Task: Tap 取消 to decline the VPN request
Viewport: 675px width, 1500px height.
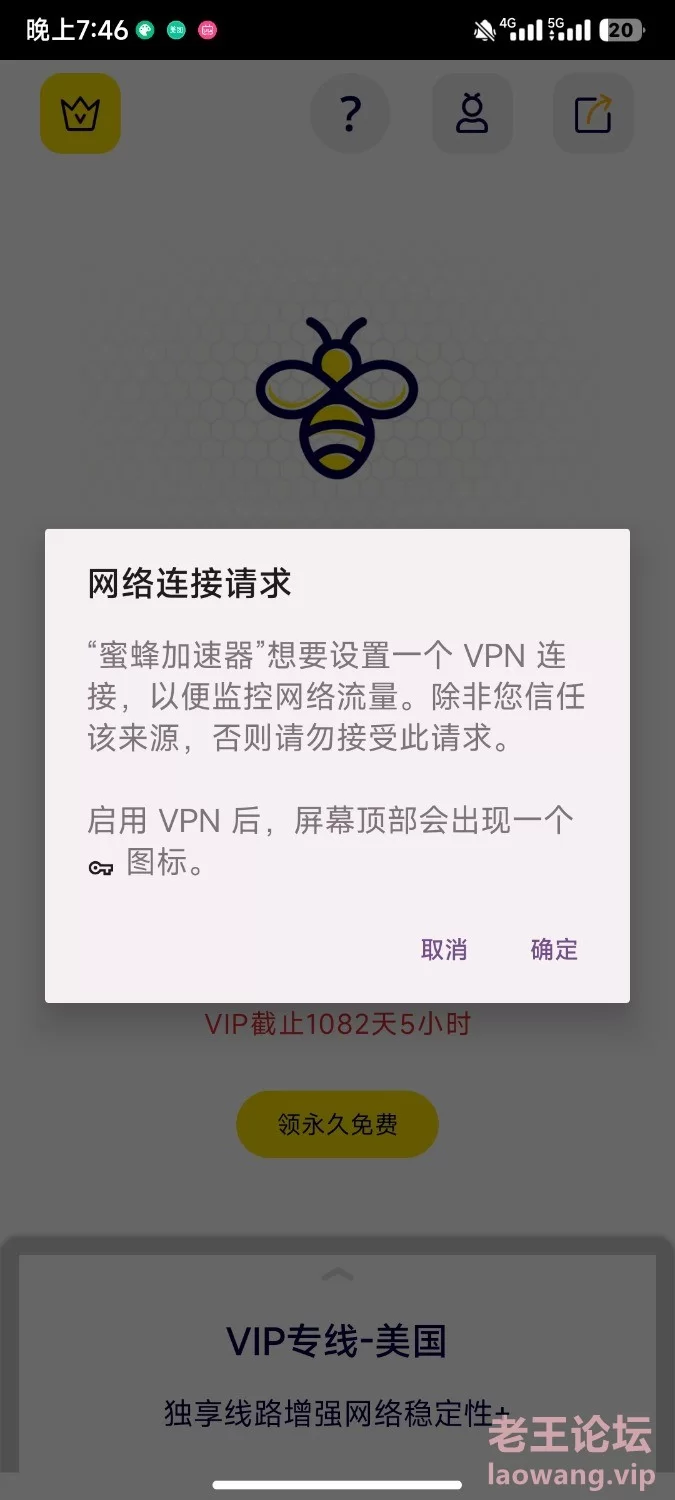Action: pos(444,949)
